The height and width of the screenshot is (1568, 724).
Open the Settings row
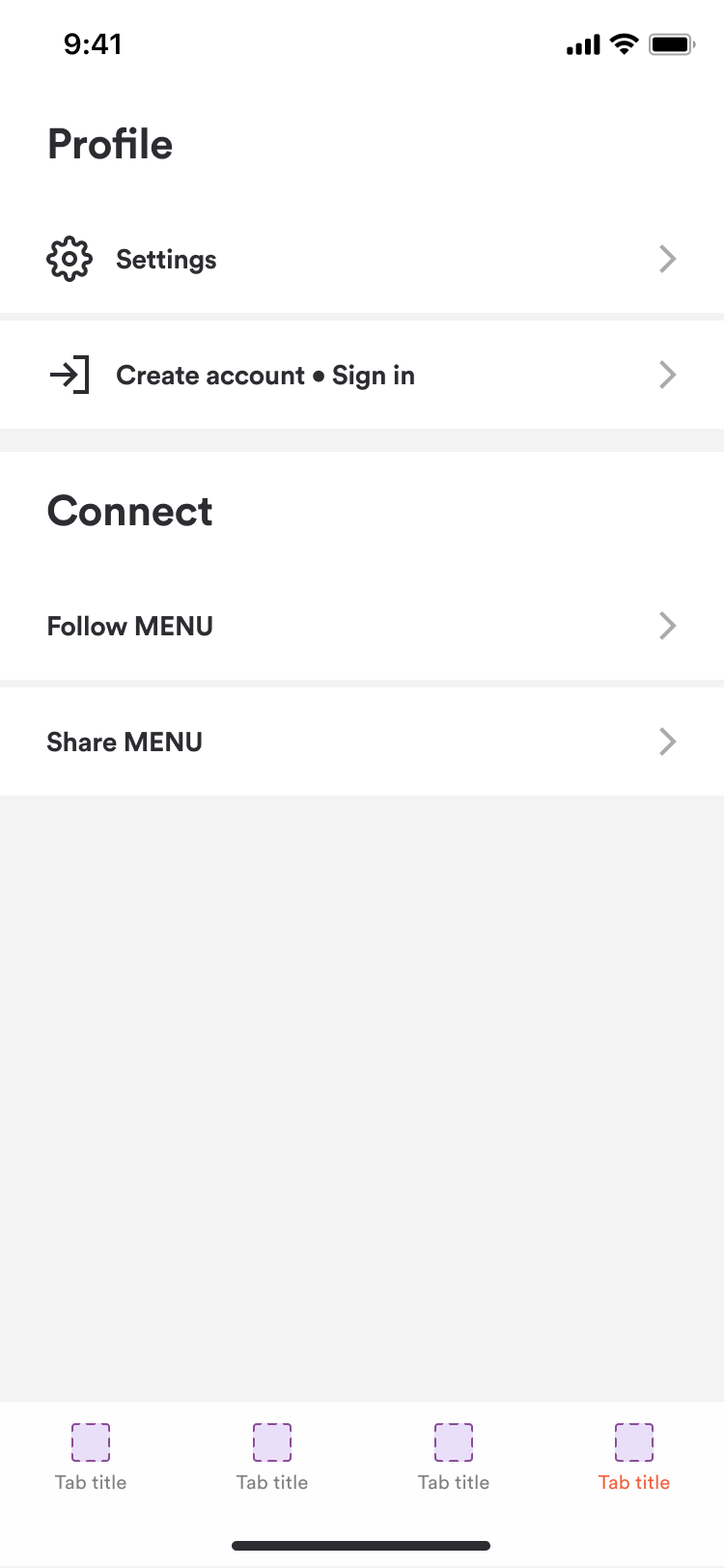[362, 259]
